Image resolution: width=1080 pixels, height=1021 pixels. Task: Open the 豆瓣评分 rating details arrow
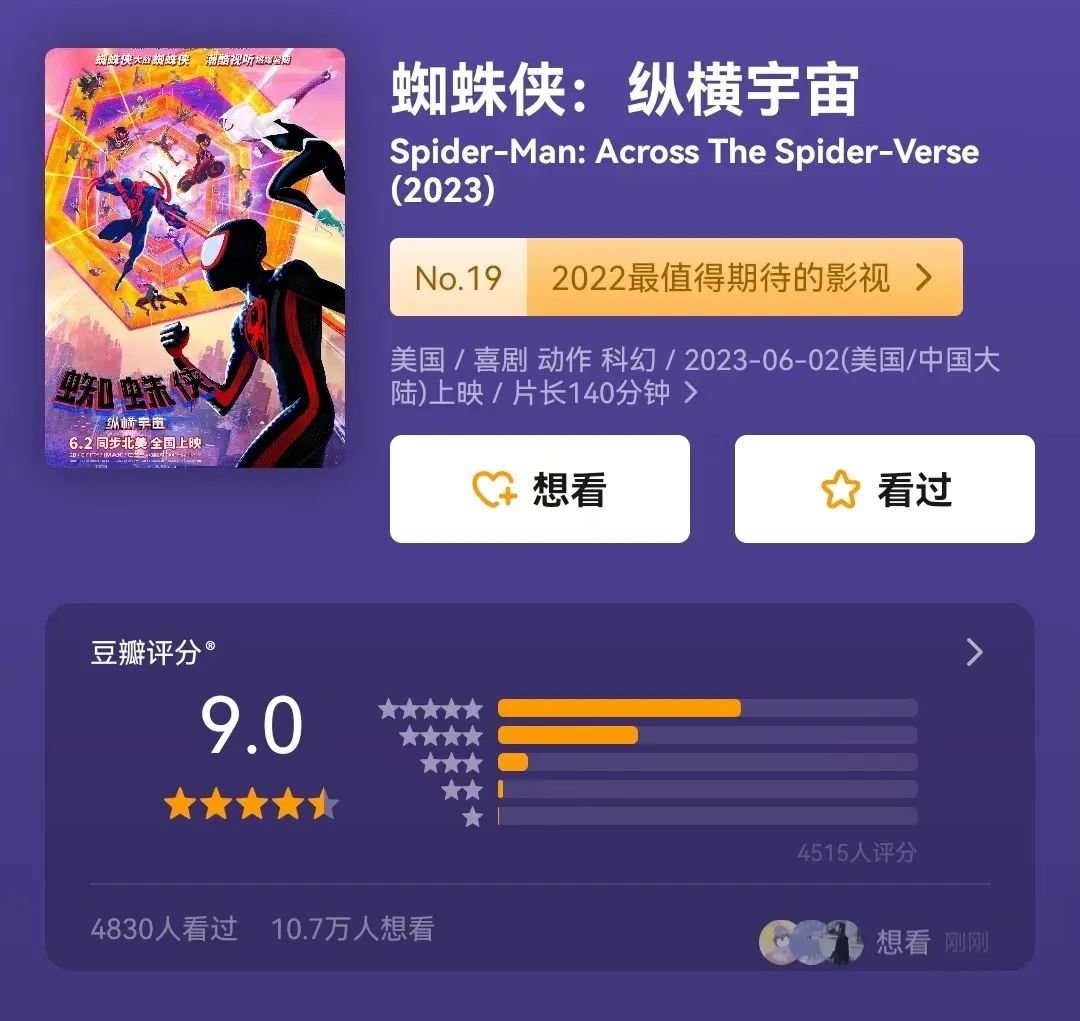point(974,653)
